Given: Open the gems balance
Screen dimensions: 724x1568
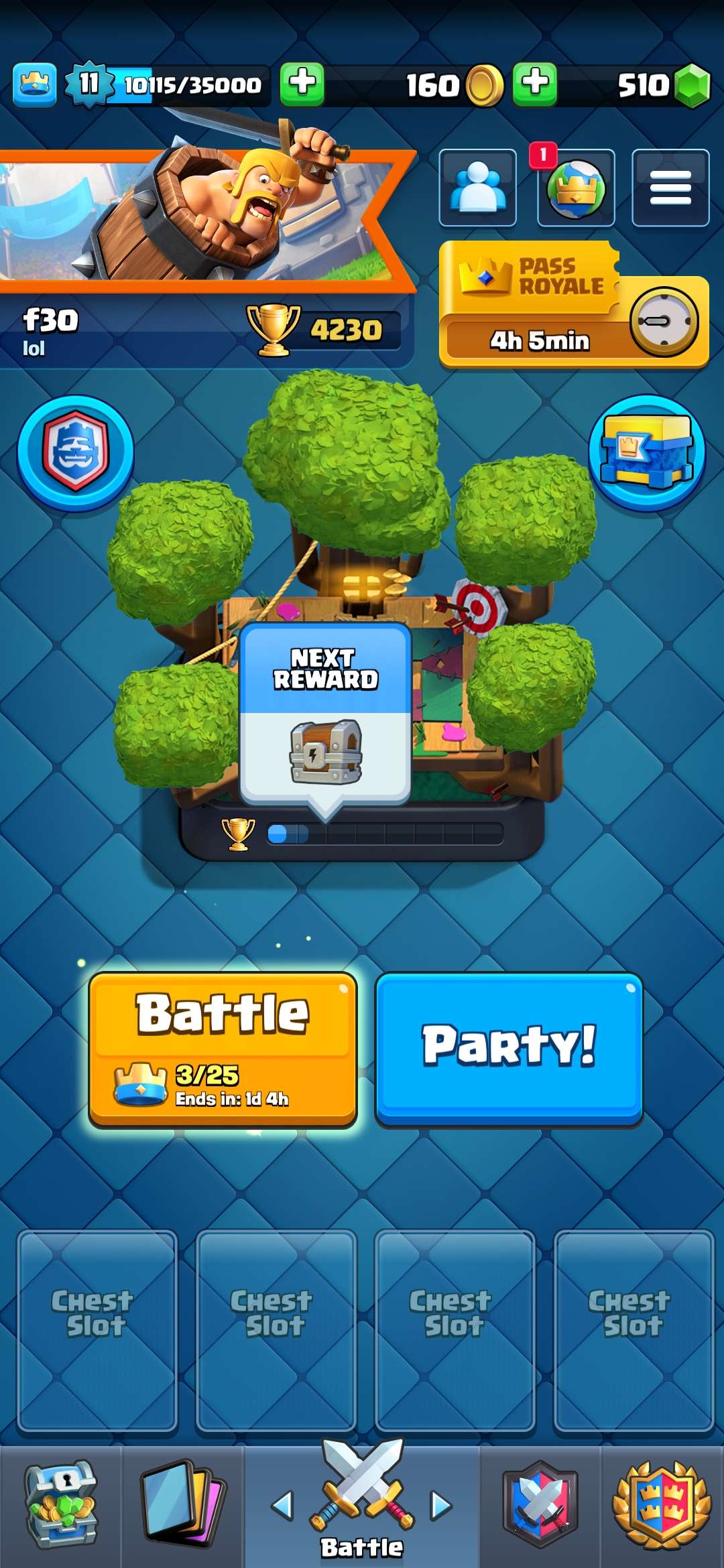Looking at the screenshot, I should click(x=660, y=85).
